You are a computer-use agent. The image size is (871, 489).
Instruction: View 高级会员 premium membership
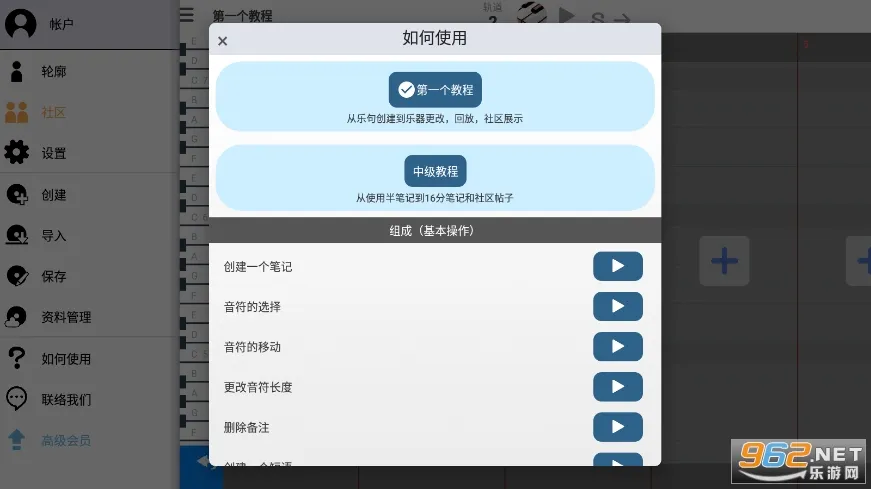pos(66,440)
